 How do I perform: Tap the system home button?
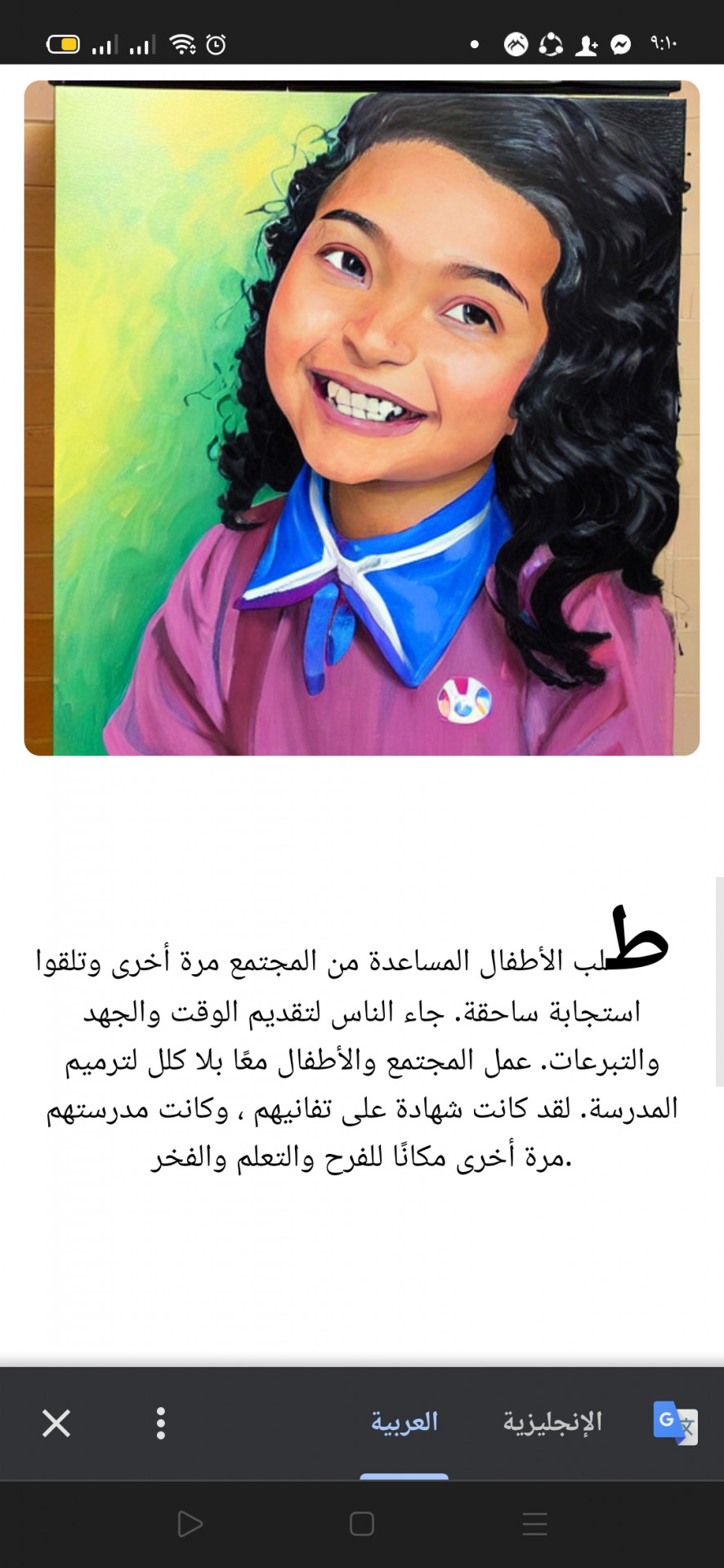point(361,1523)
